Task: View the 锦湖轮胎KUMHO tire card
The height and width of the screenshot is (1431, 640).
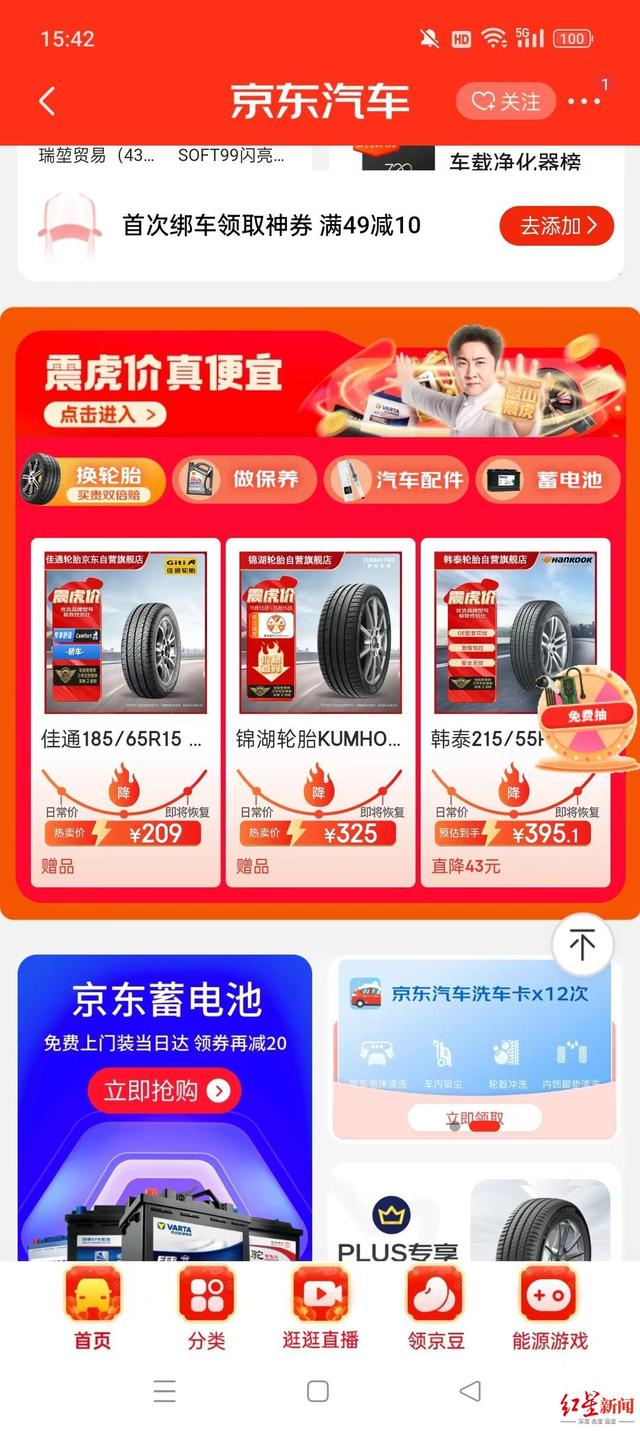Action: 320,712
